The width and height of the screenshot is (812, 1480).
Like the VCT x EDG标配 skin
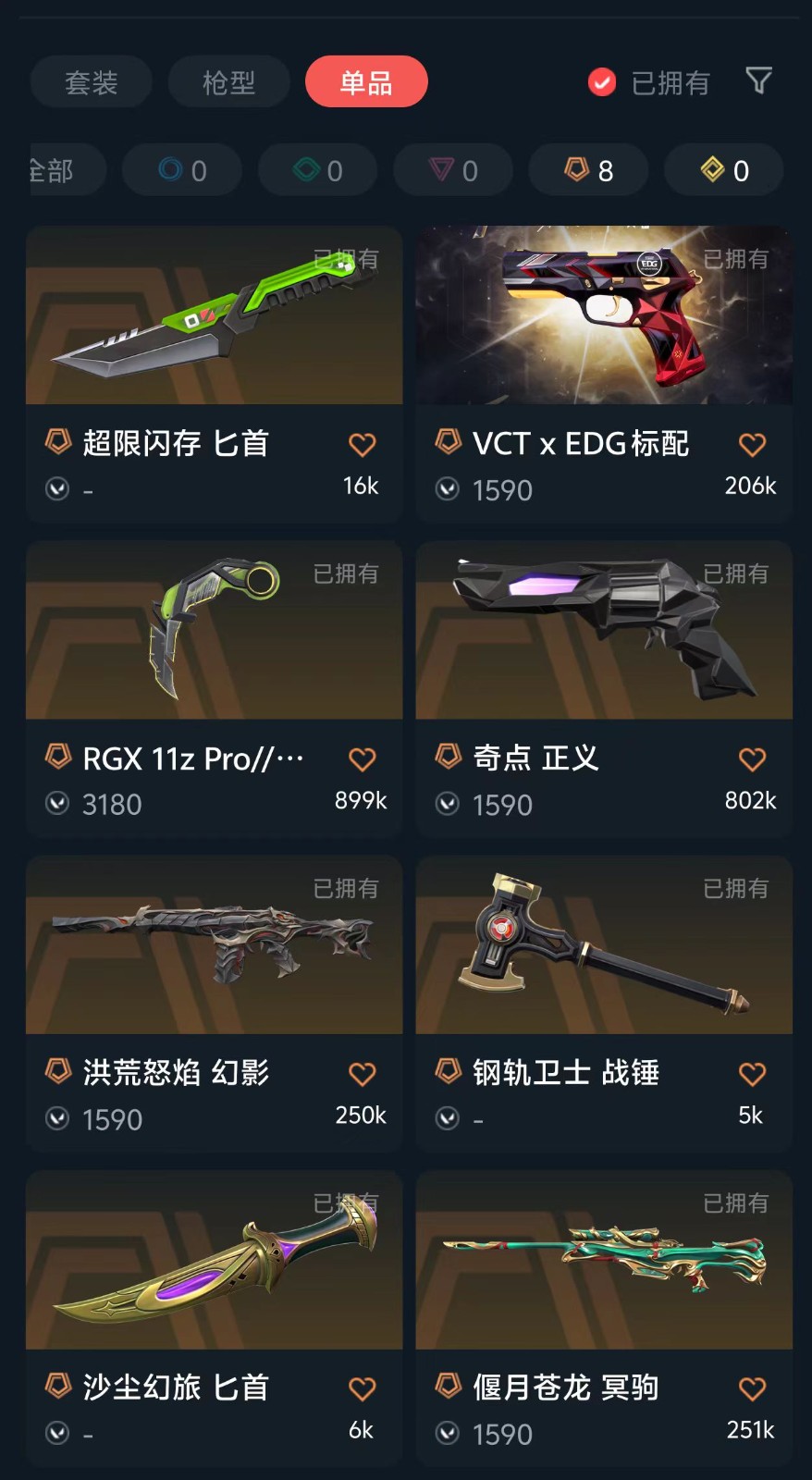(753, 445)
